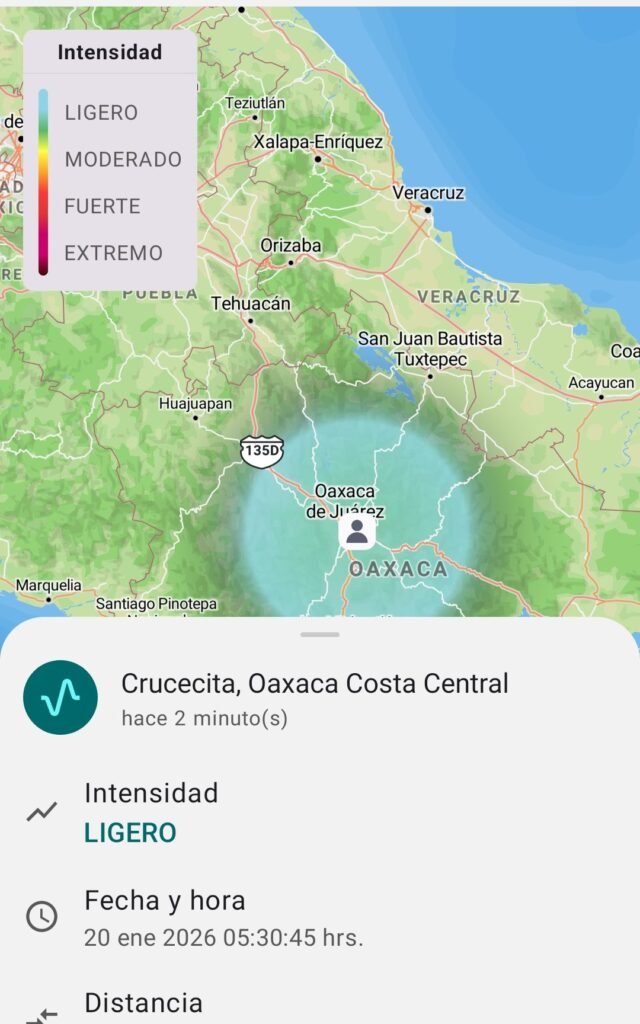Tap the bottom sheet handle to expand details

click(x=320, y=634)
